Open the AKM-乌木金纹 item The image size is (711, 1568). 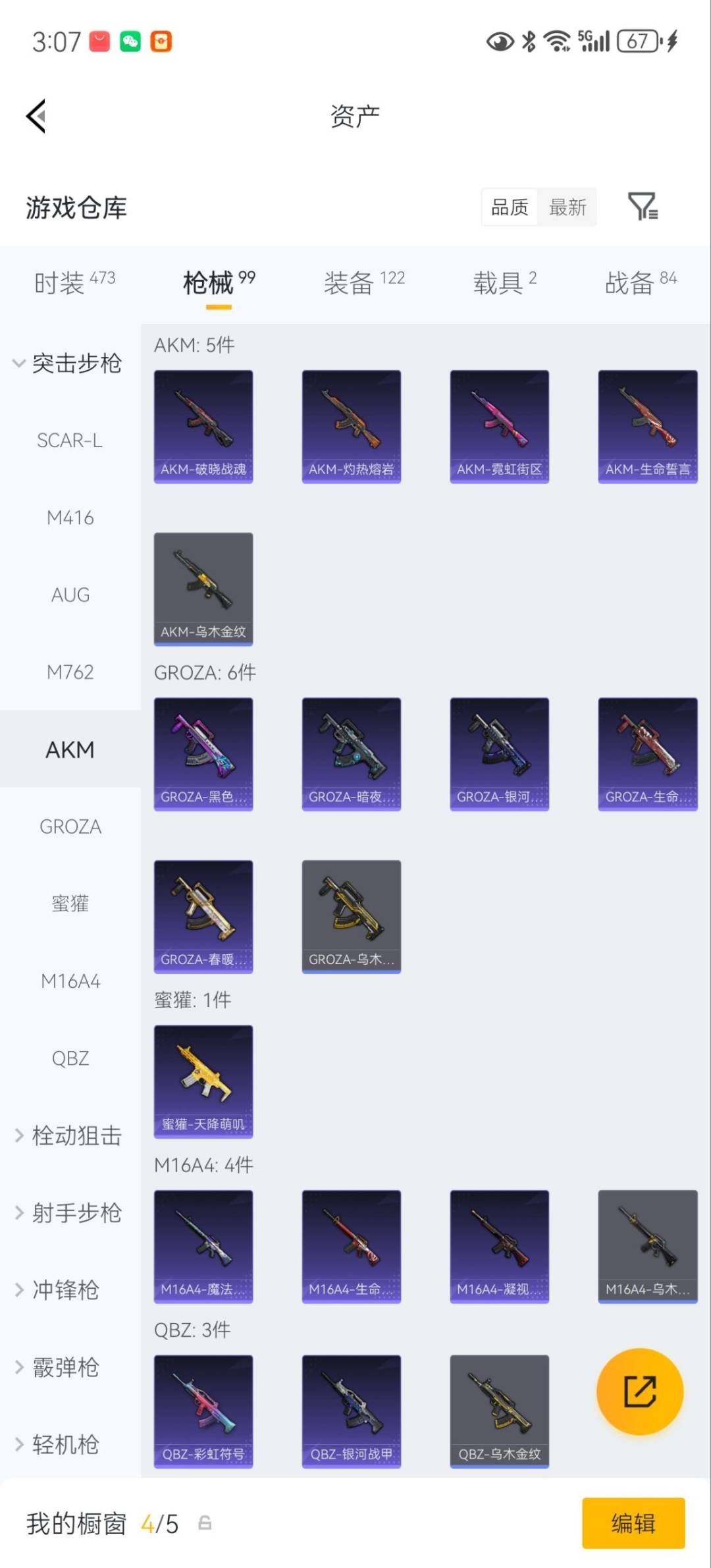coord(203,589)
